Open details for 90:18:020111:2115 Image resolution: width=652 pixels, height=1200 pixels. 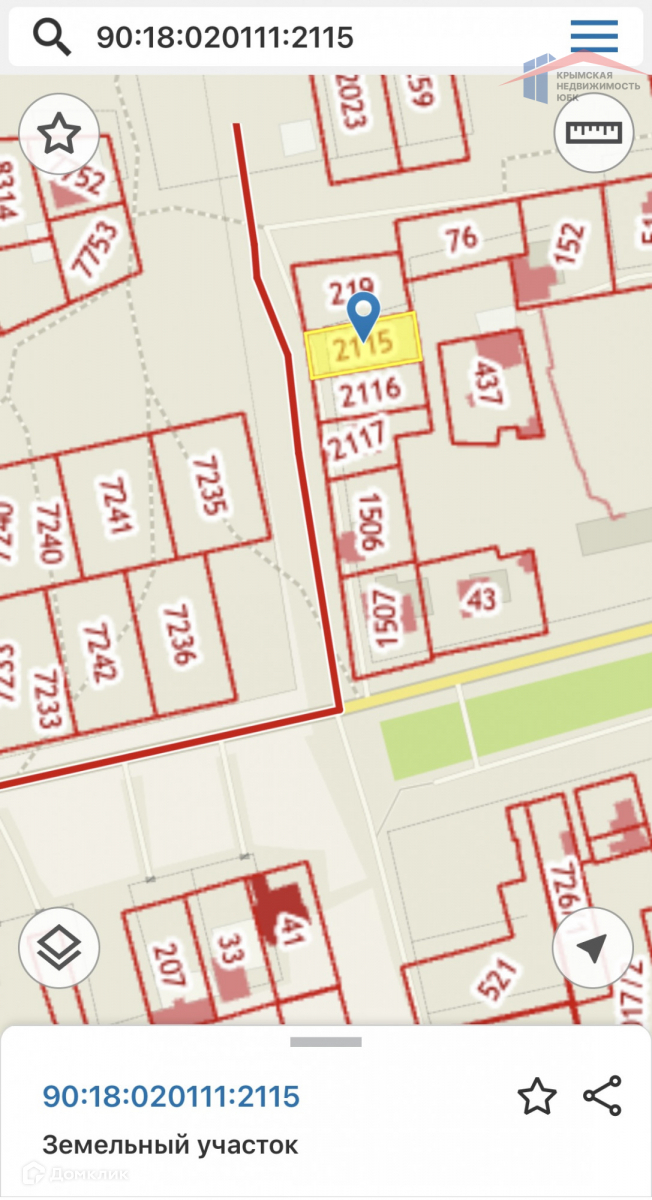pos(171,1097)
